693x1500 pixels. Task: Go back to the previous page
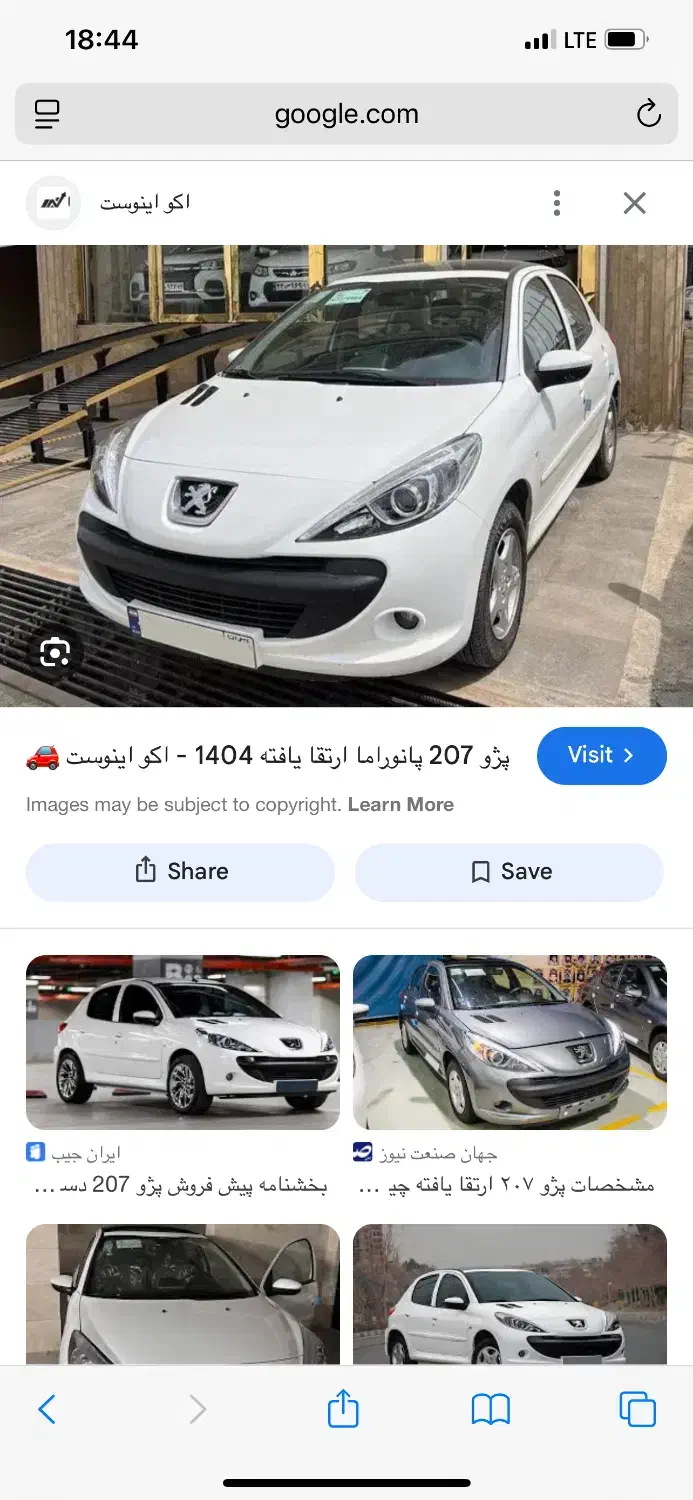(47, 1409)
